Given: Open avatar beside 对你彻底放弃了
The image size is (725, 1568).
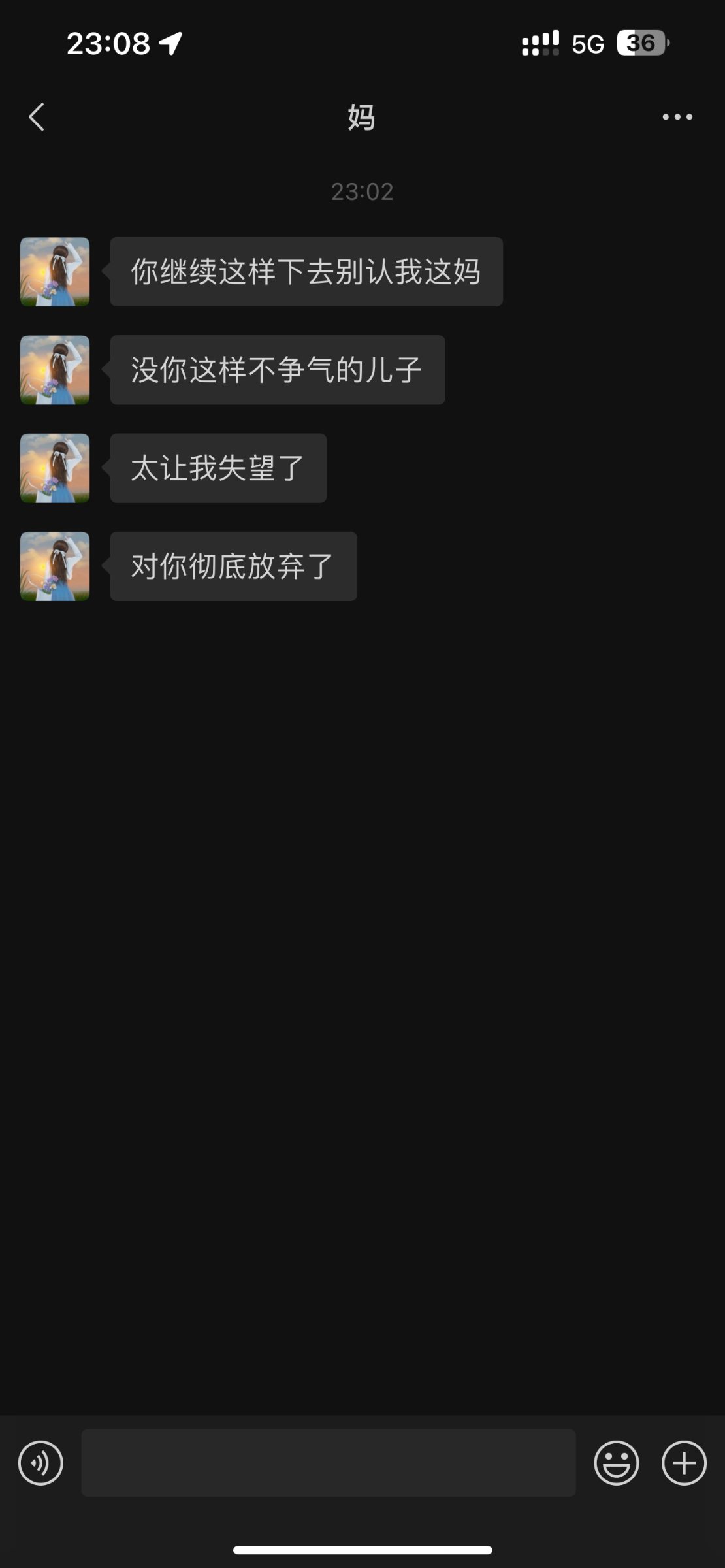Looking at the screenshot, I should (x=55, y=566).
